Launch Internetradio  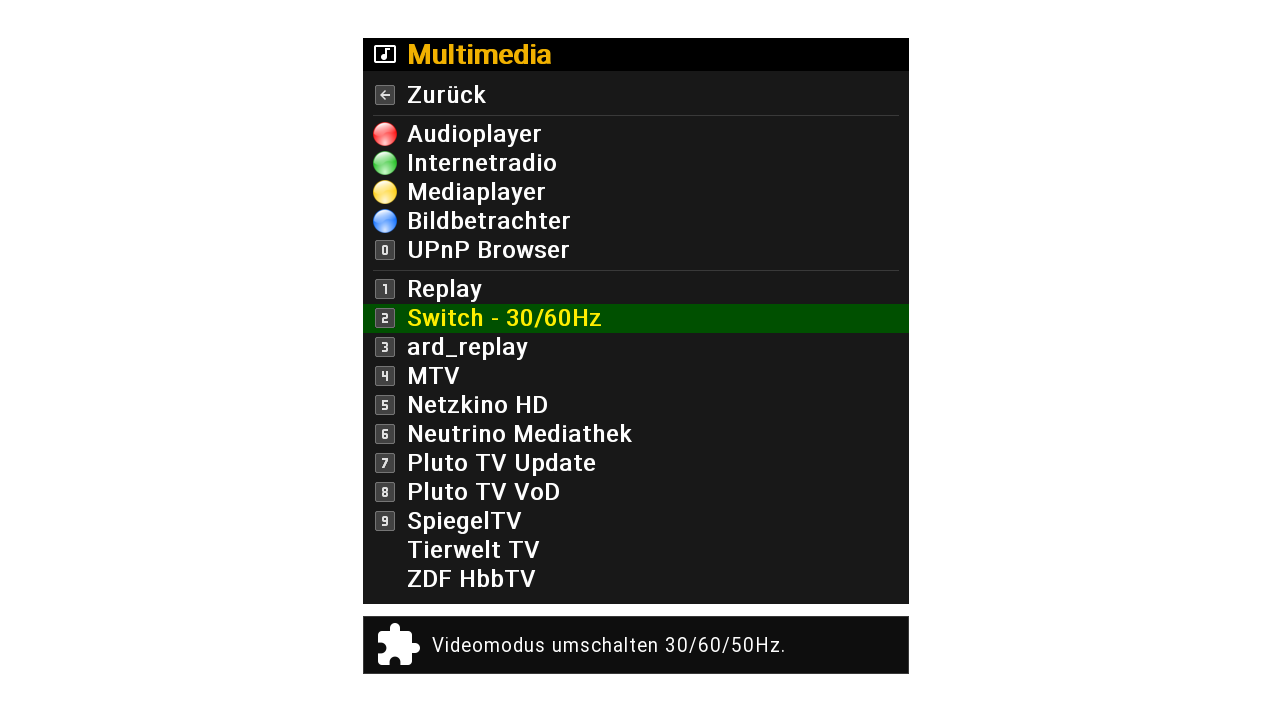(x=481, y=163)
